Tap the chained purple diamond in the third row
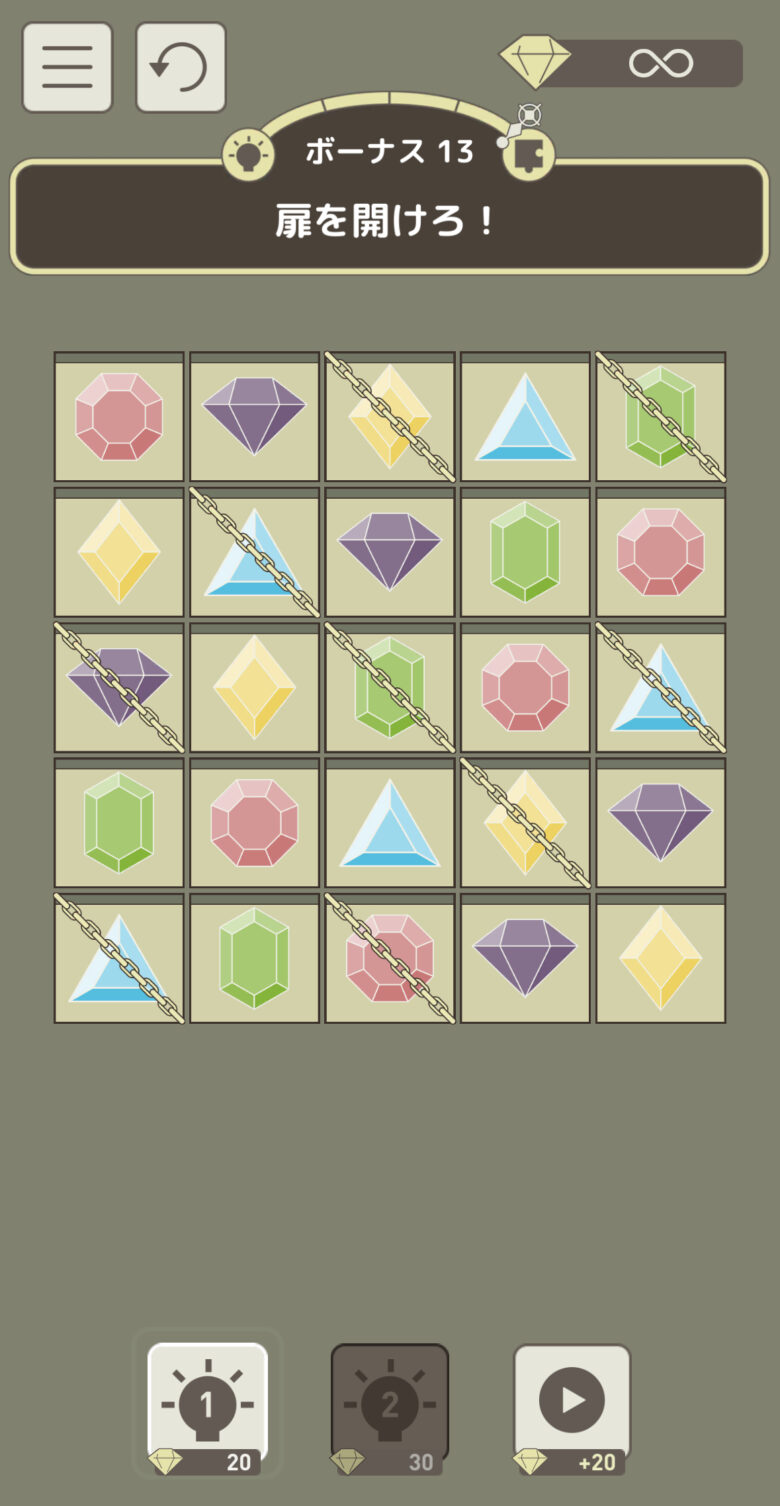The height and width of the screenshot is (1506, 780). (x=119, y=688)
